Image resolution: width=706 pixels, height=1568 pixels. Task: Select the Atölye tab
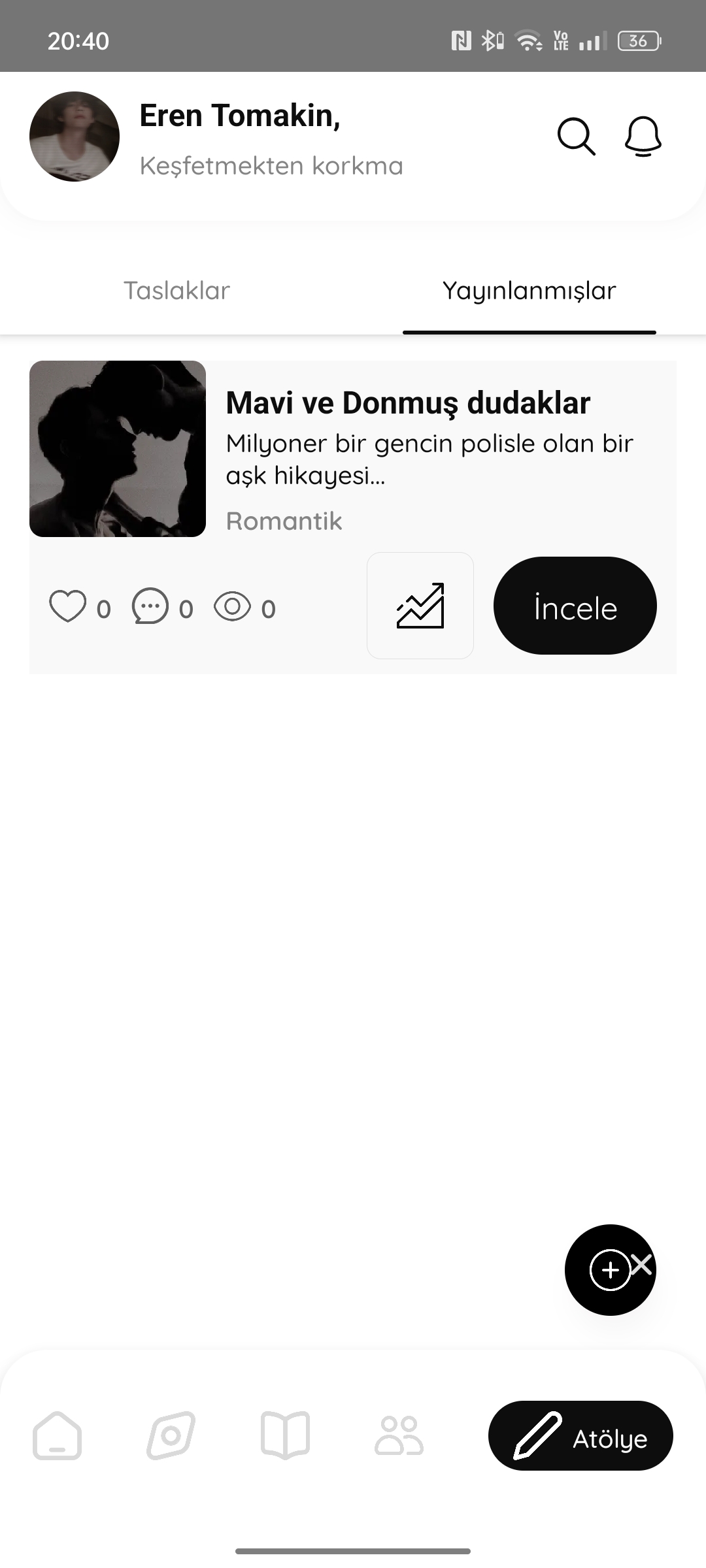[580, 1435]
